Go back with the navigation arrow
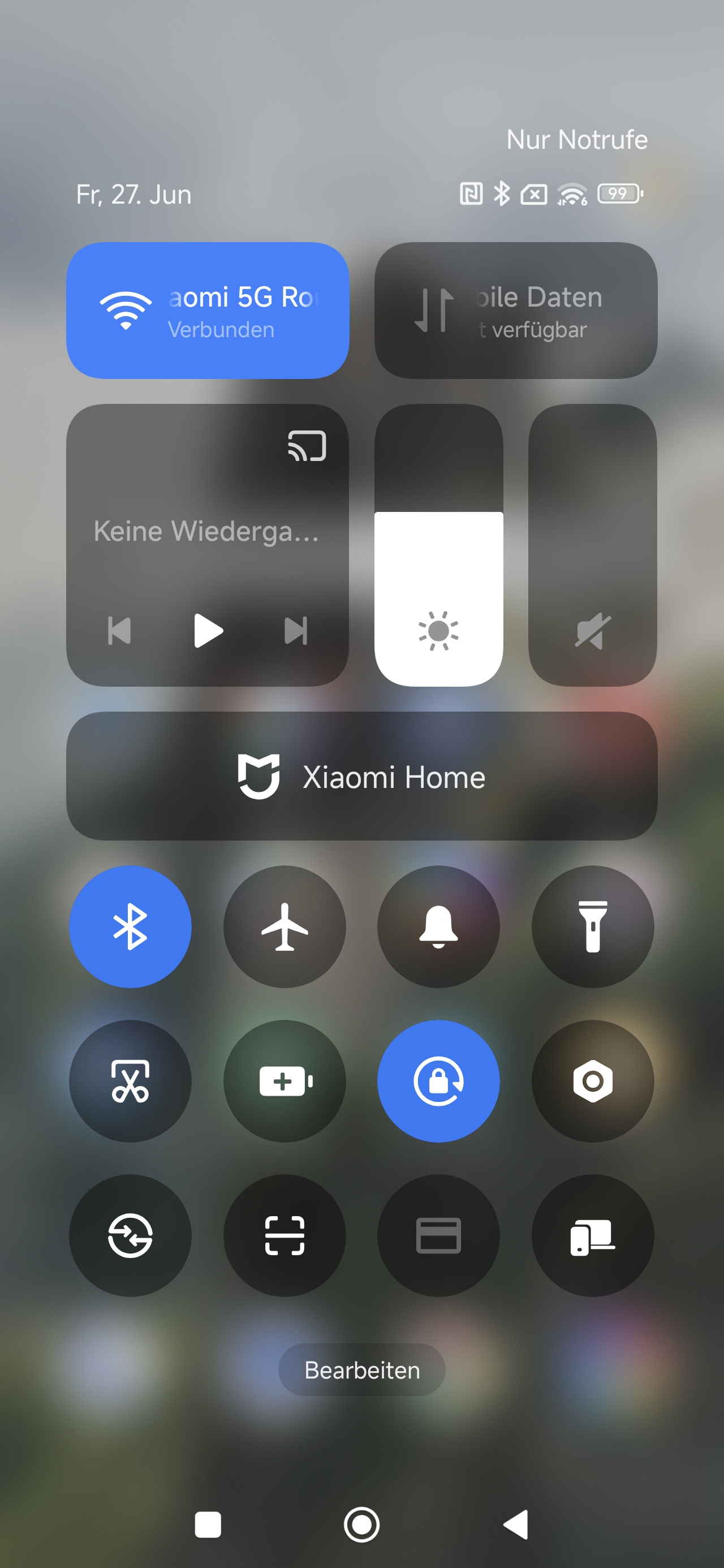The width and height of the screenshot is (724, 1568). pos(516,1525)
